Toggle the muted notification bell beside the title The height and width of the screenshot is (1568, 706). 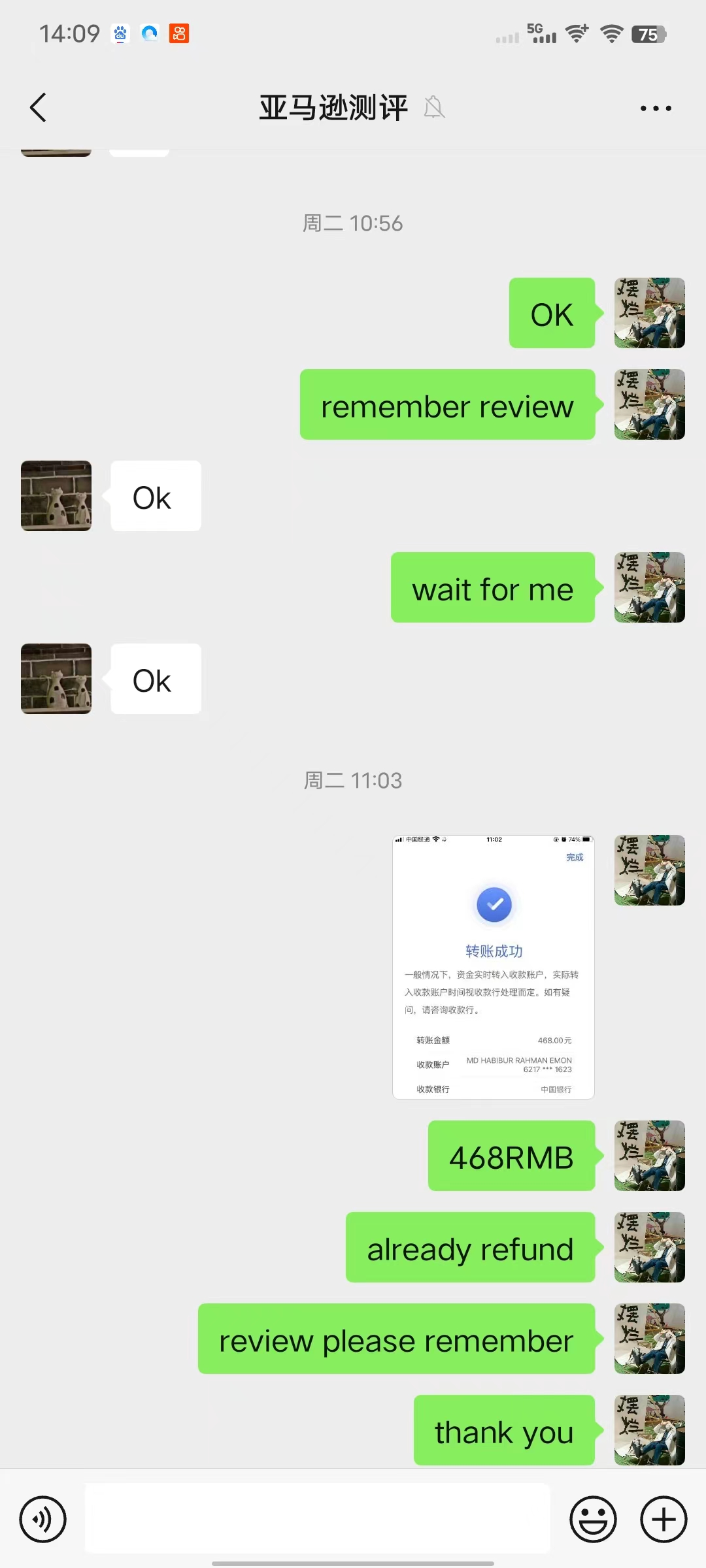point(434,107)
